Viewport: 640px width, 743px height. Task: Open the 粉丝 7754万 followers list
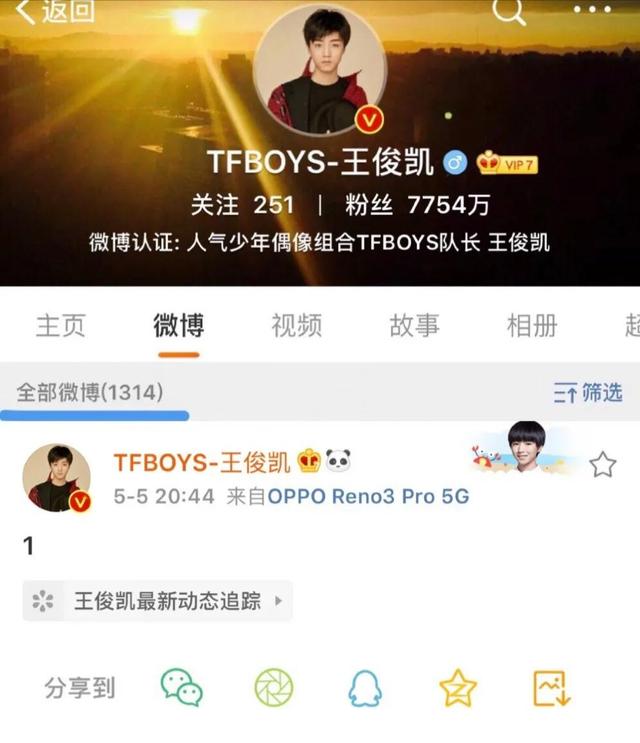(417, 205)
